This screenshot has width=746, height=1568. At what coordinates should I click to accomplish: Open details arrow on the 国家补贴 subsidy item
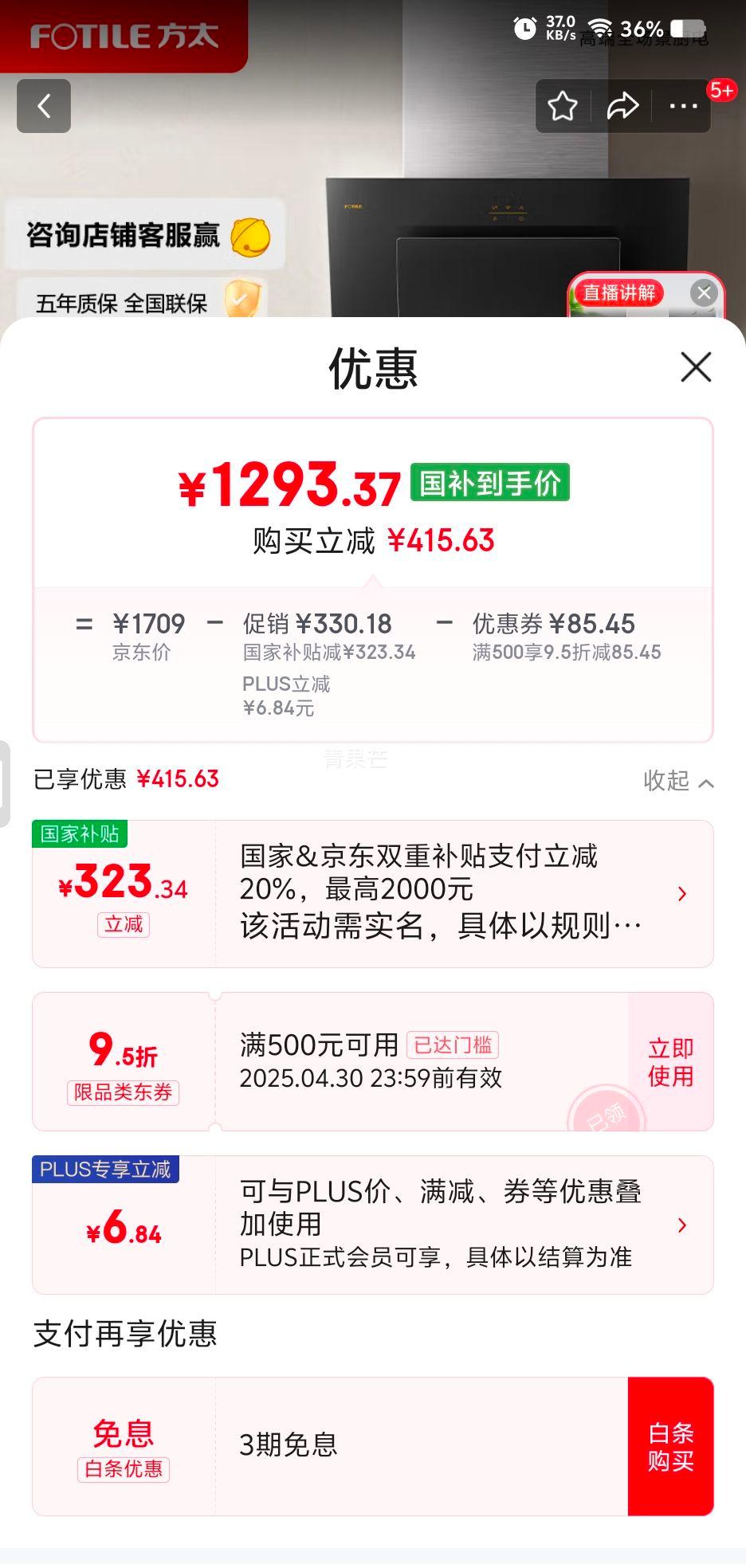pyautogui.click(x=683, y=893)
